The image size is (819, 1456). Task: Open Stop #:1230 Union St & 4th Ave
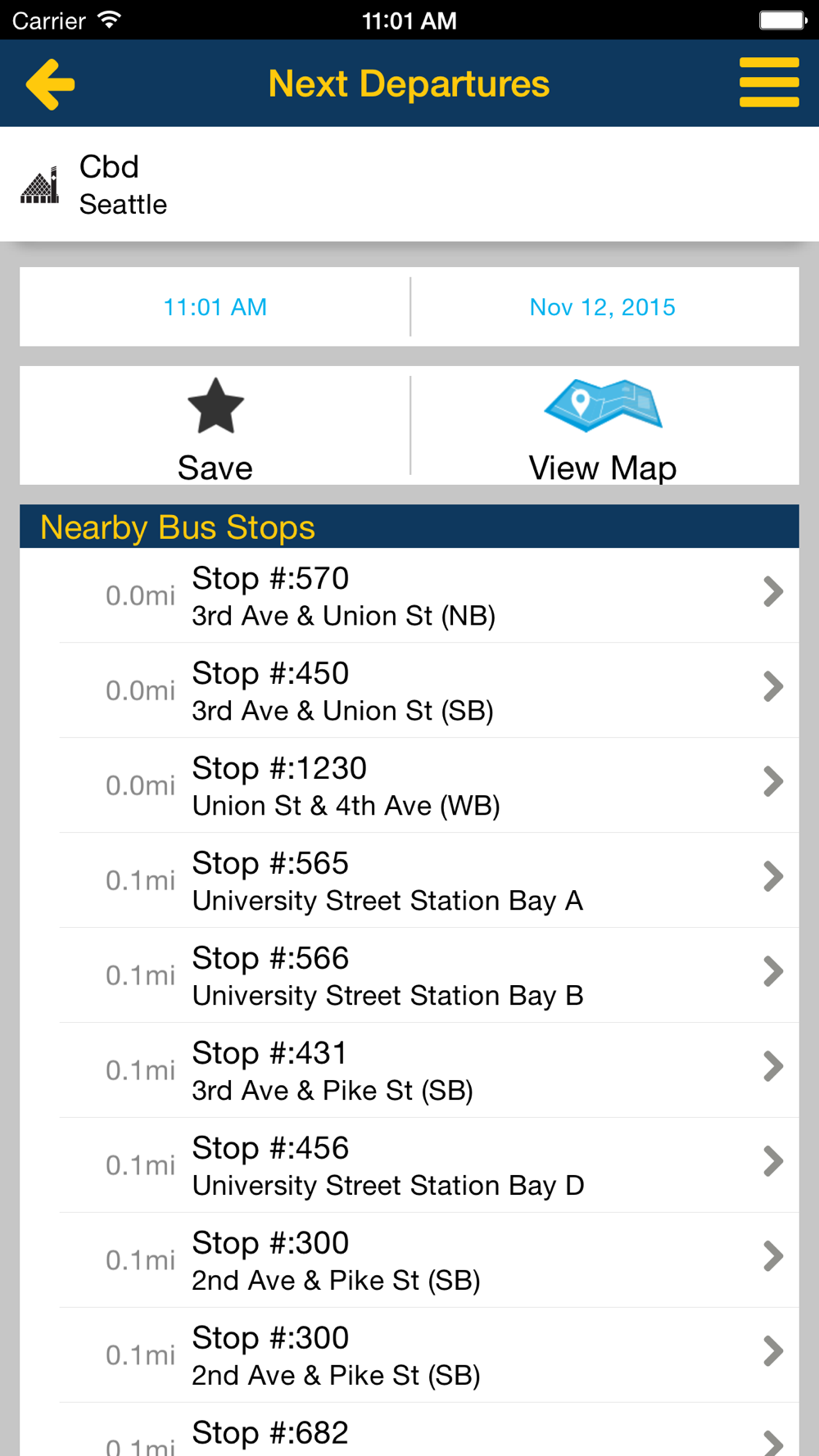tap(409, 785)
